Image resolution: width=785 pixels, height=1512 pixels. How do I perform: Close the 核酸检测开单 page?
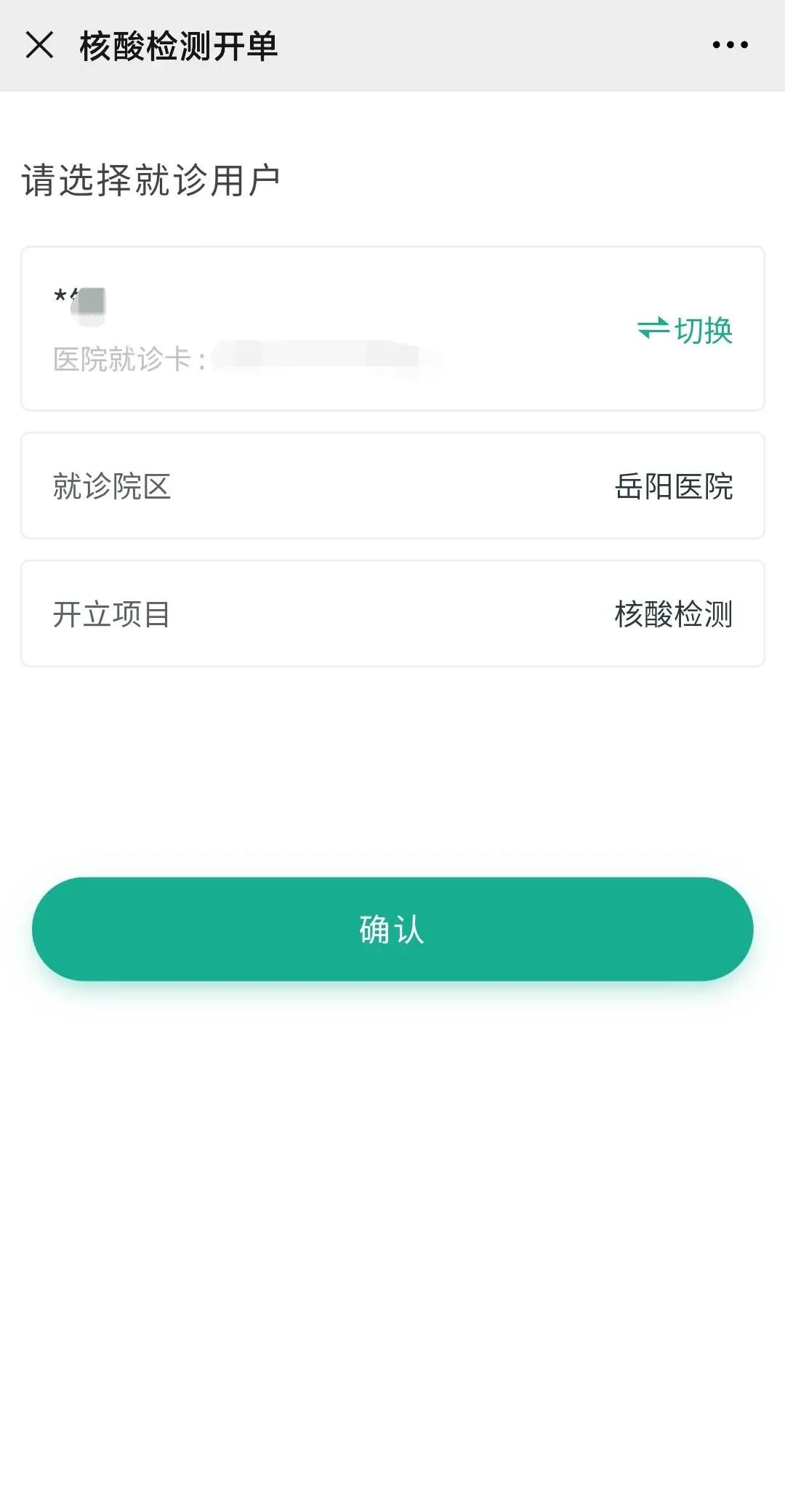39,45
